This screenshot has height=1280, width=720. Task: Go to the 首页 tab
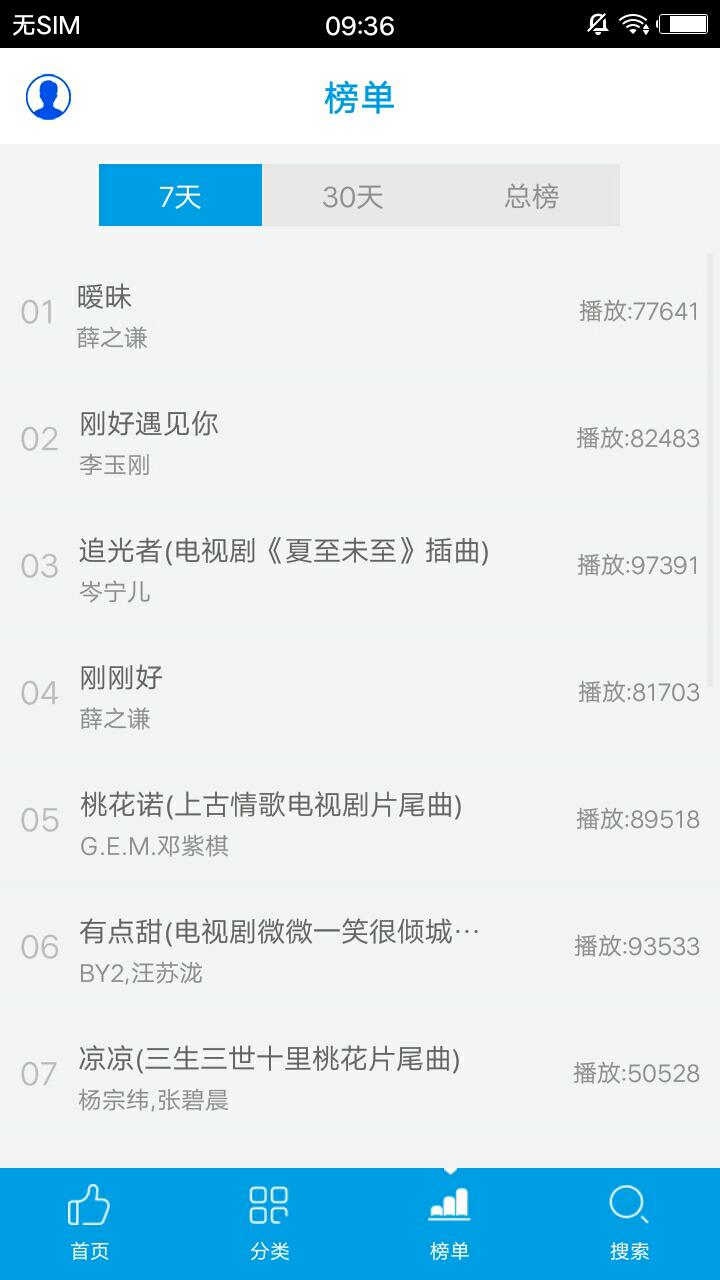pyautogui.click(x=90, y=1223)
